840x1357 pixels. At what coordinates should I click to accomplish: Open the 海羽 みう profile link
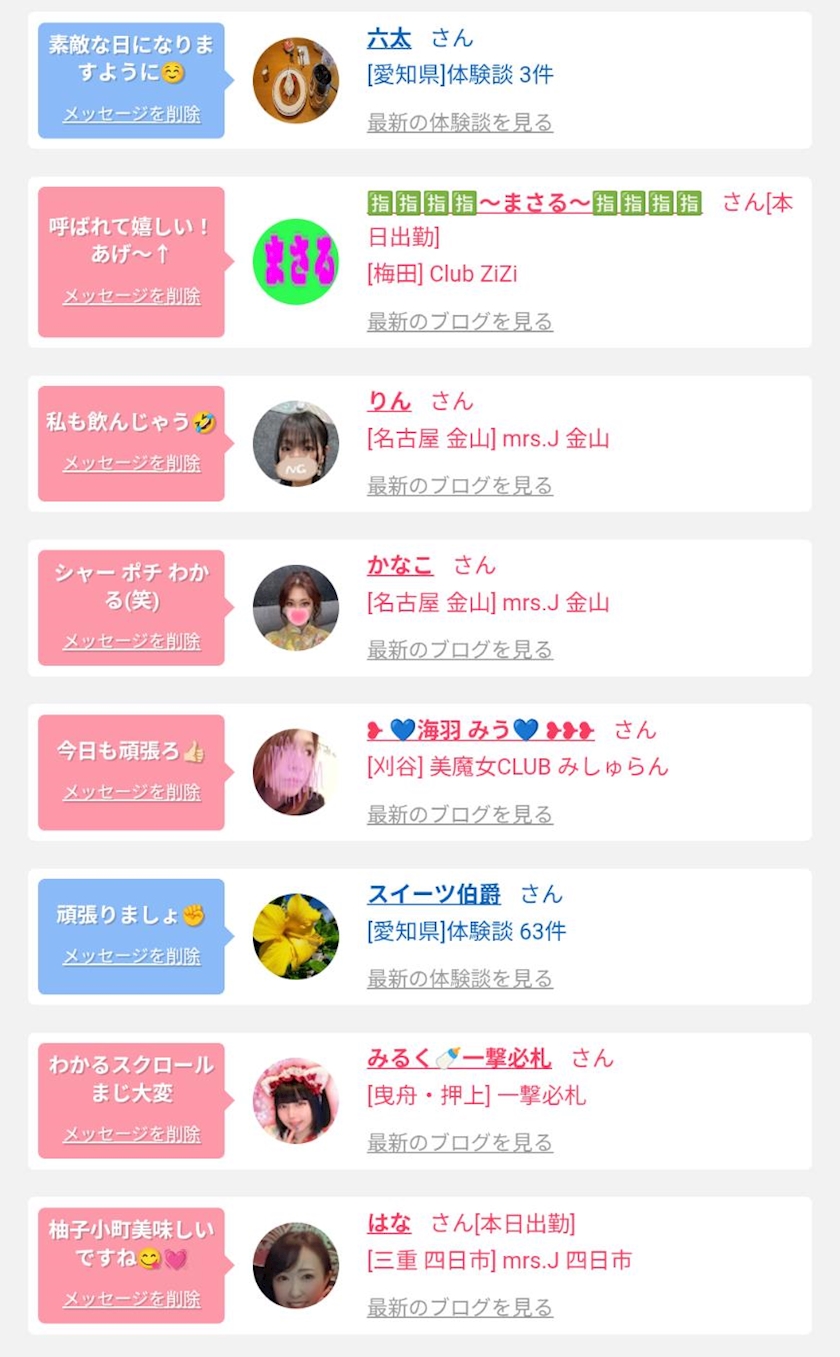coord(480,730)
